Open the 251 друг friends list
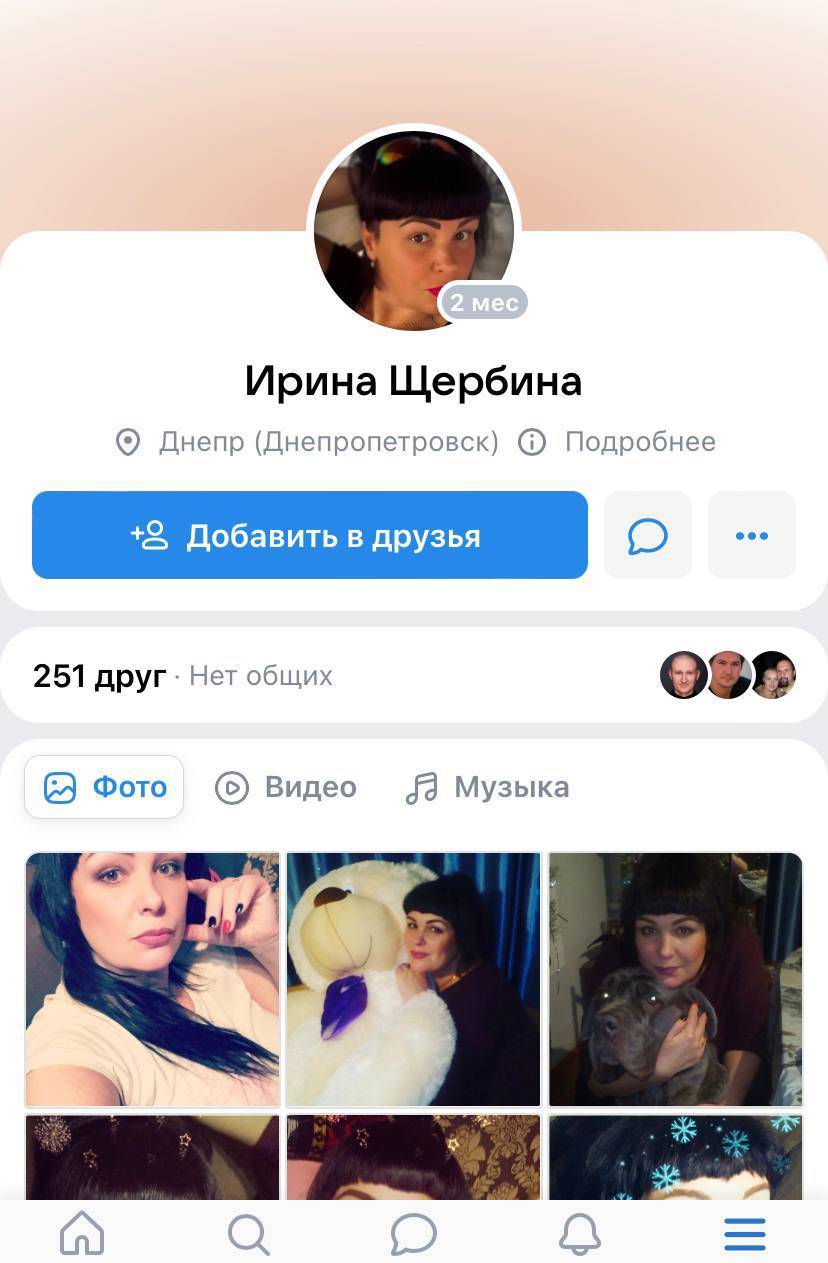Screen dimensions: 828x1263 (x=99, y=676)
